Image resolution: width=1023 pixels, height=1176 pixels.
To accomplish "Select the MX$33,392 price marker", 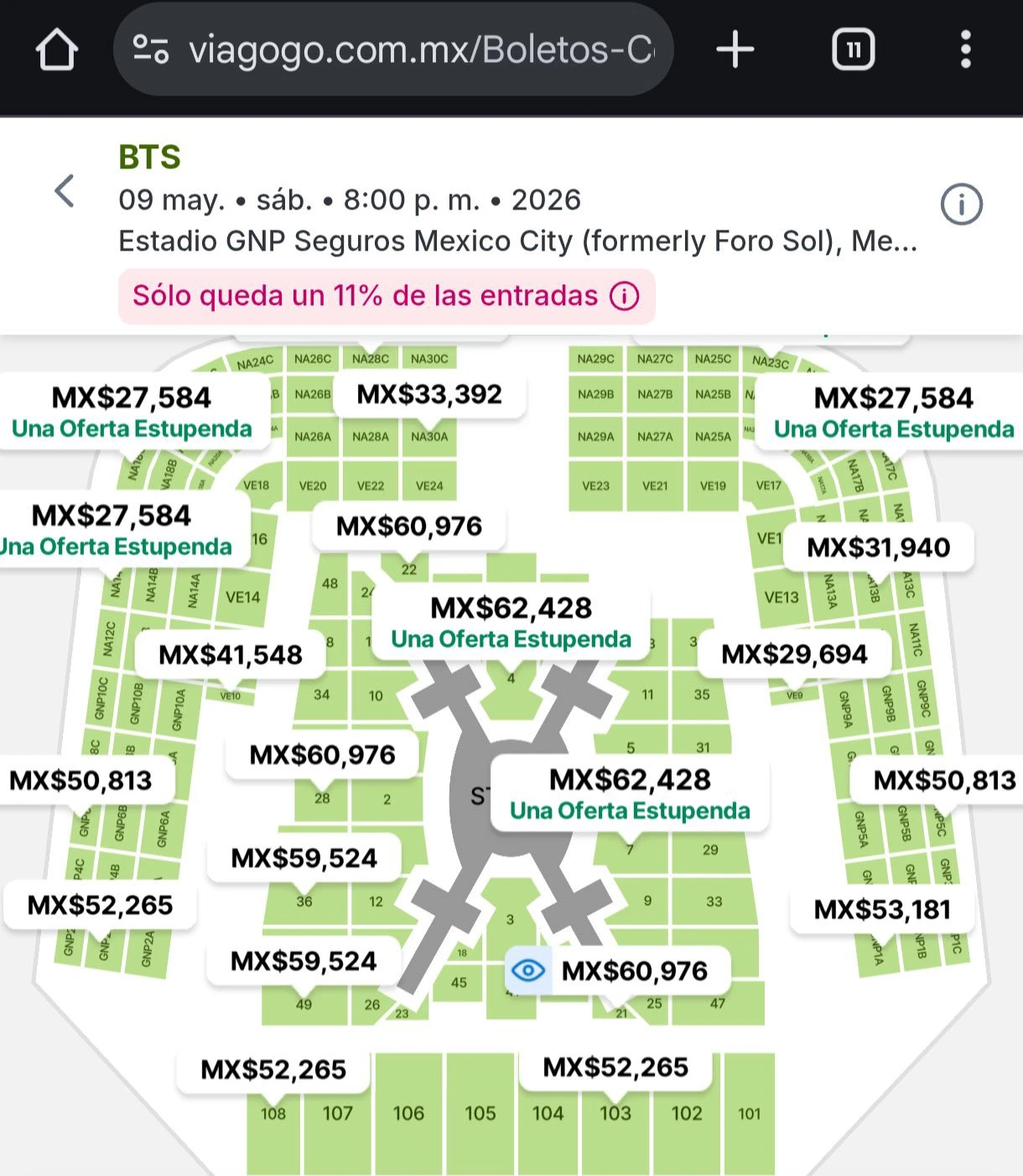I will click(429, 394).
